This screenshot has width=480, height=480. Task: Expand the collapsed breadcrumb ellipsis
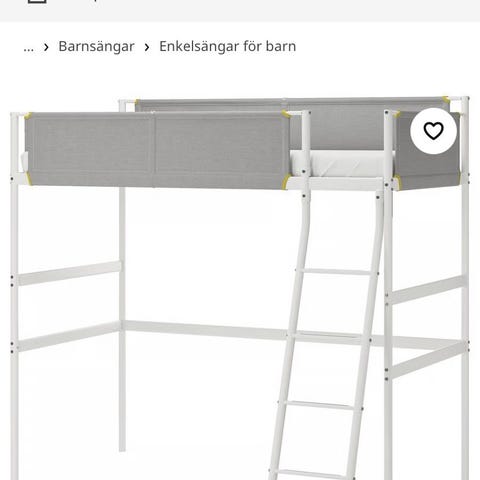(x=29, y=47)
